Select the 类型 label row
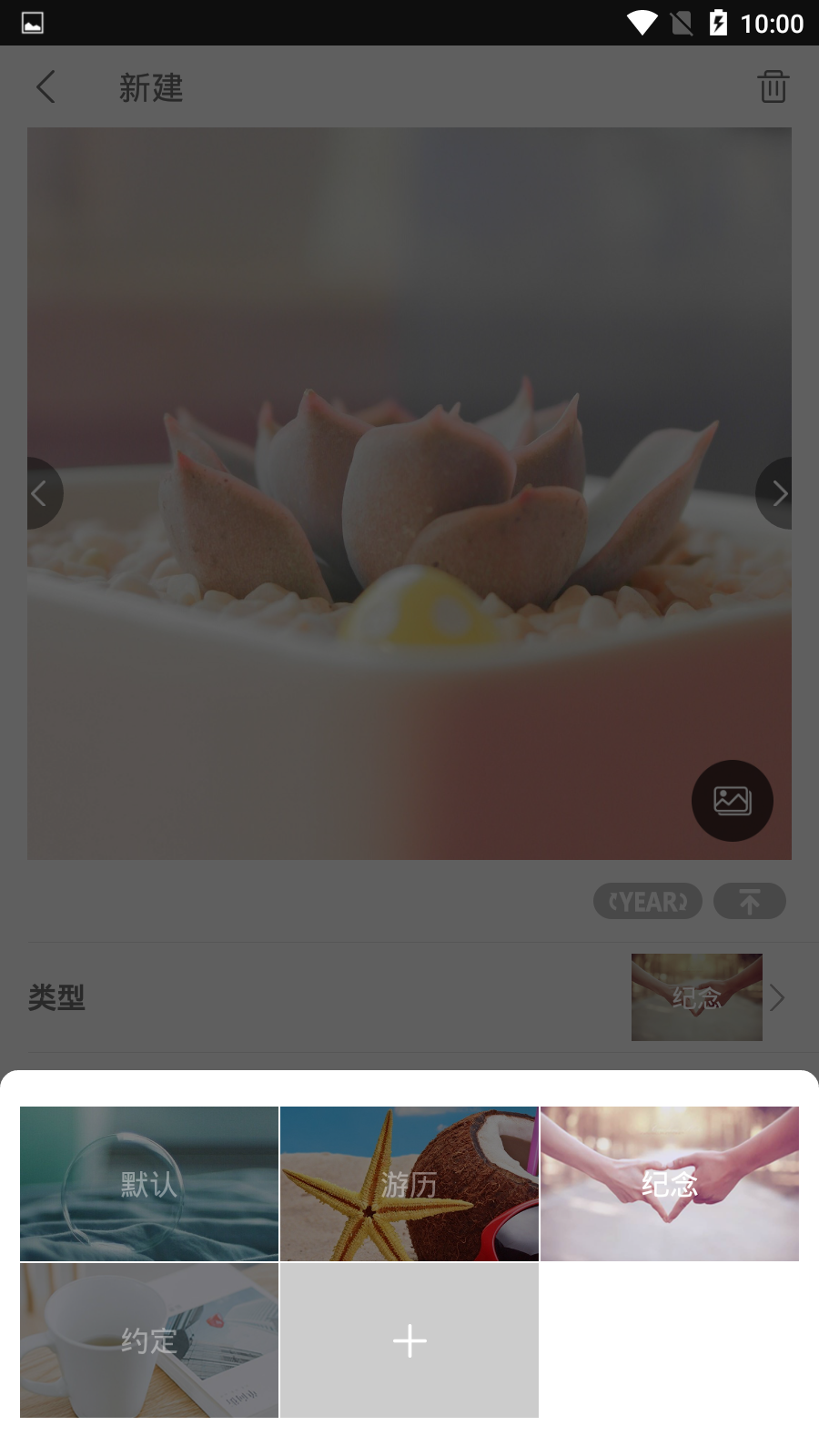Image resolution: width=819 pixels, height=1456 pixels. tap(56, 997)
